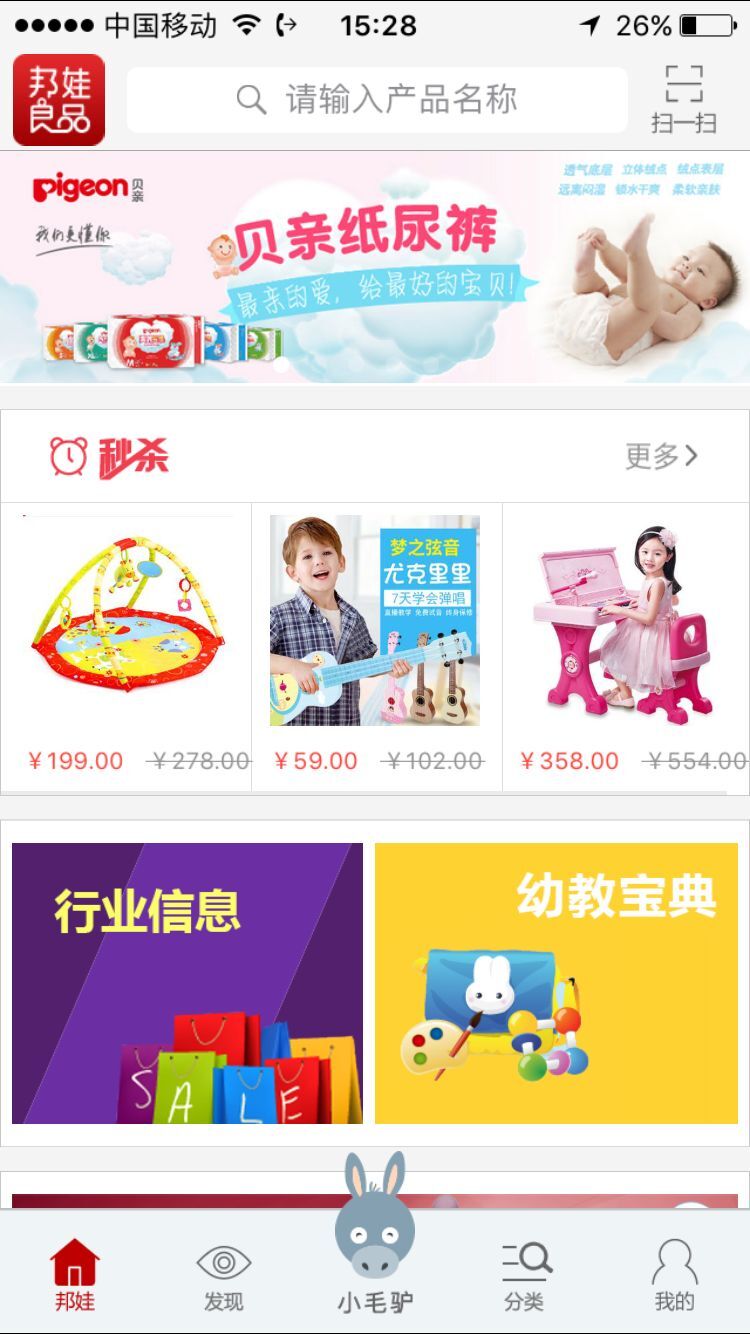Switch to the 发现 tab
750x1334 pixels.
point(224,1275)
